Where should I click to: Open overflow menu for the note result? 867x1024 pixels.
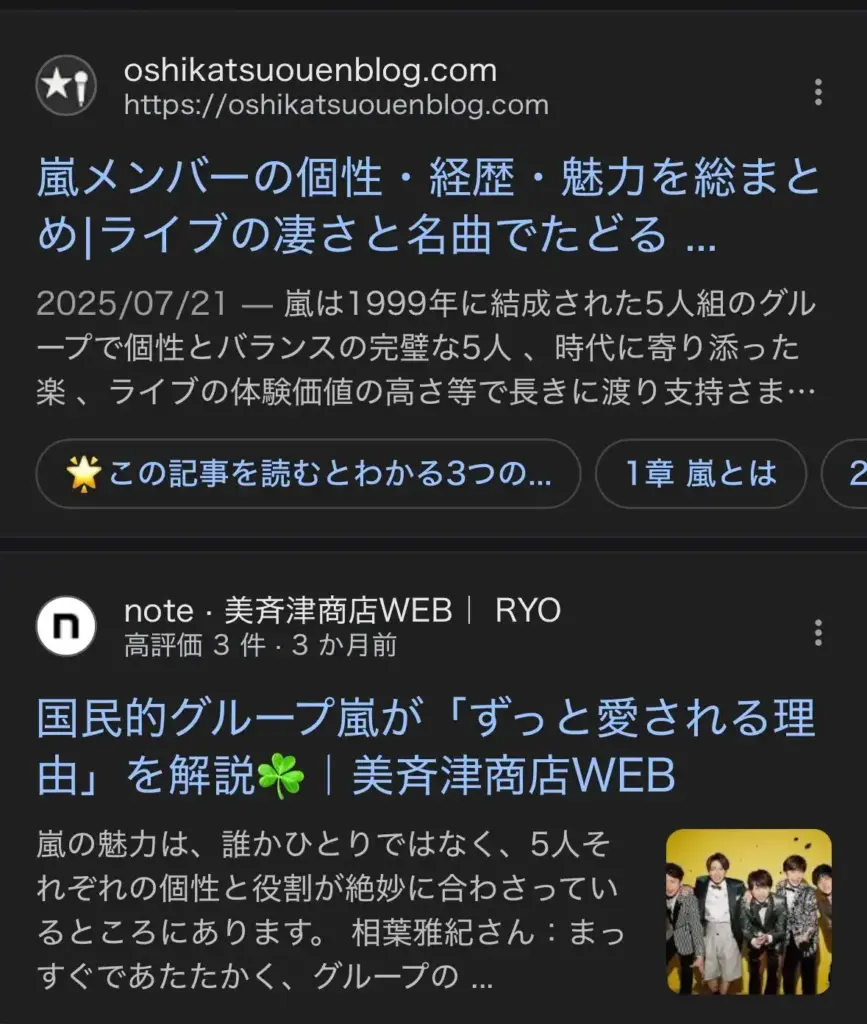click(x=818, y=632)
